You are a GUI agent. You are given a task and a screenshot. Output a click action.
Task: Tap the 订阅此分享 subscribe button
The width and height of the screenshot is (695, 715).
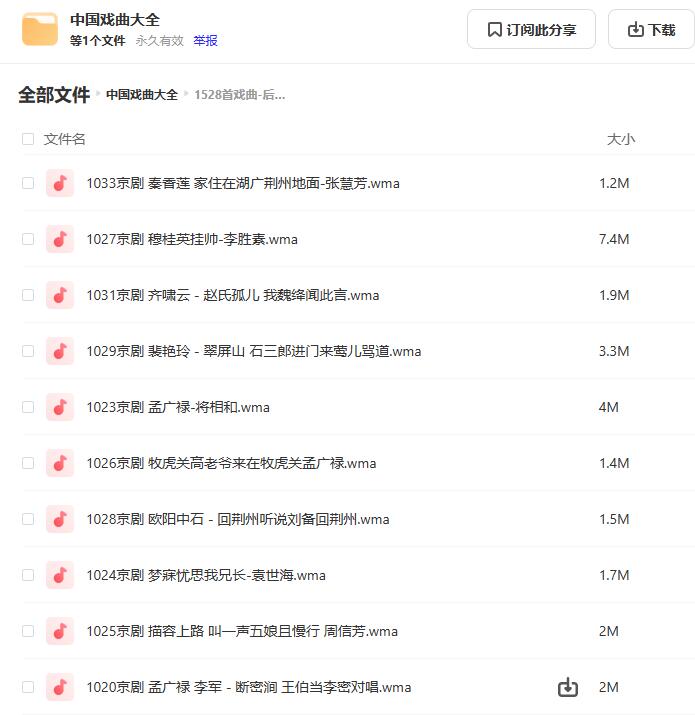(531, 30)
